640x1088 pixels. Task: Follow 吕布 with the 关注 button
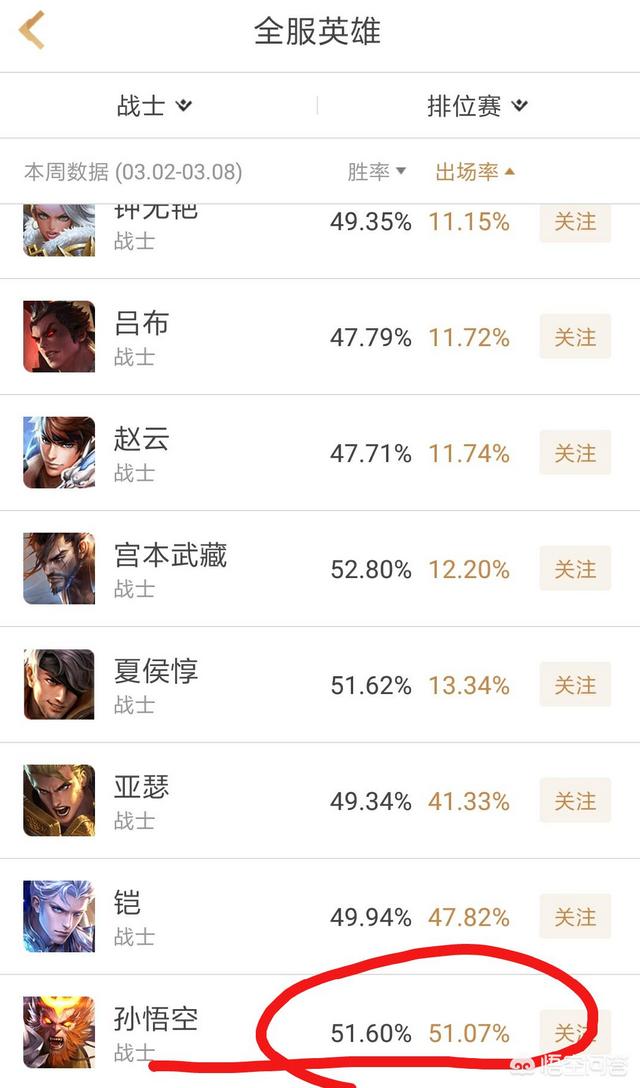click(x=575, y=338)
